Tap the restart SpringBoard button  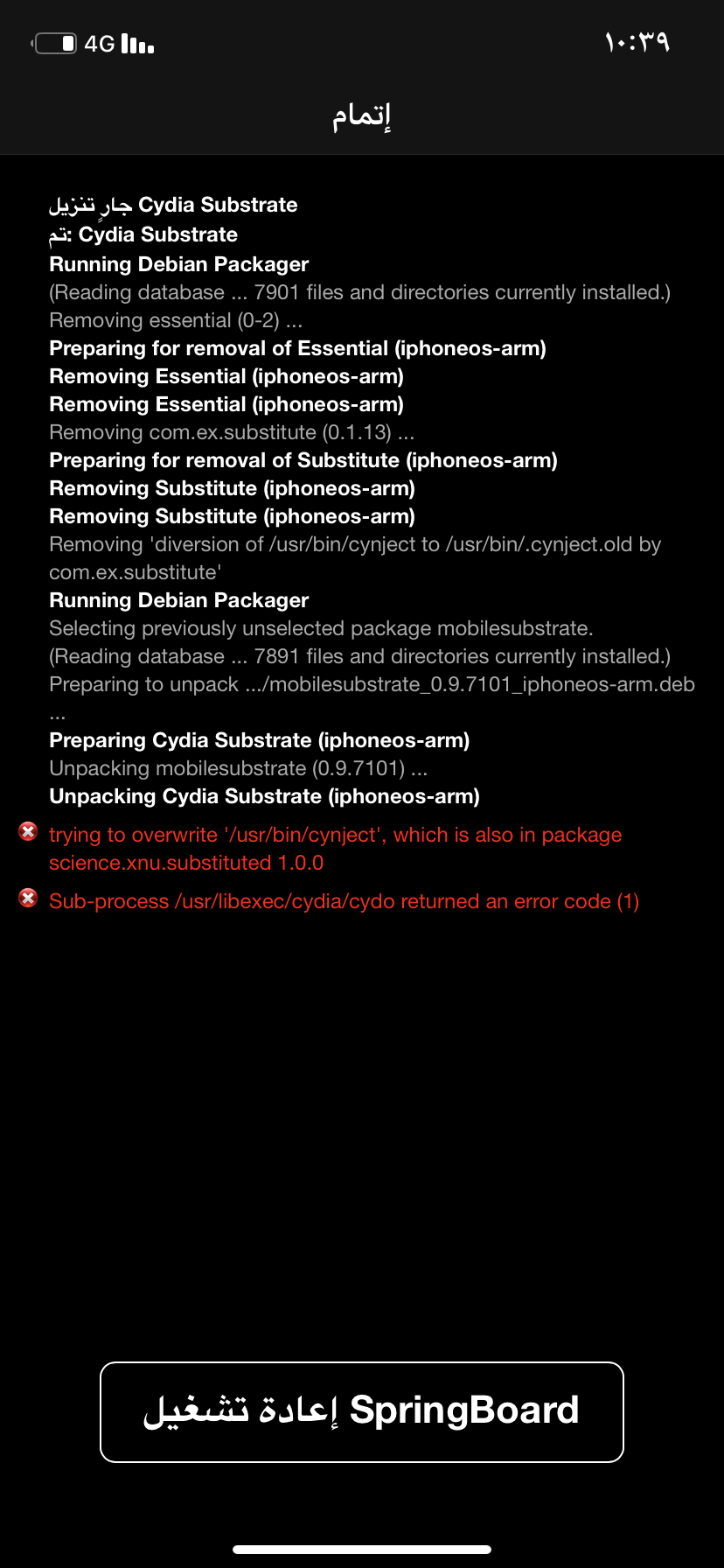362,1411
